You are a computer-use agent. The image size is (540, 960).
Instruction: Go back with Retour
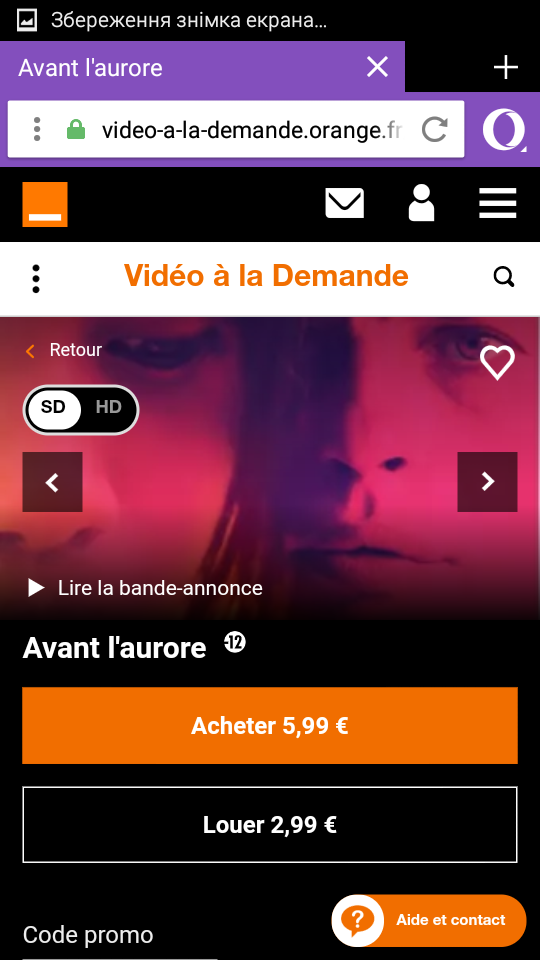[x=64, y=350]
